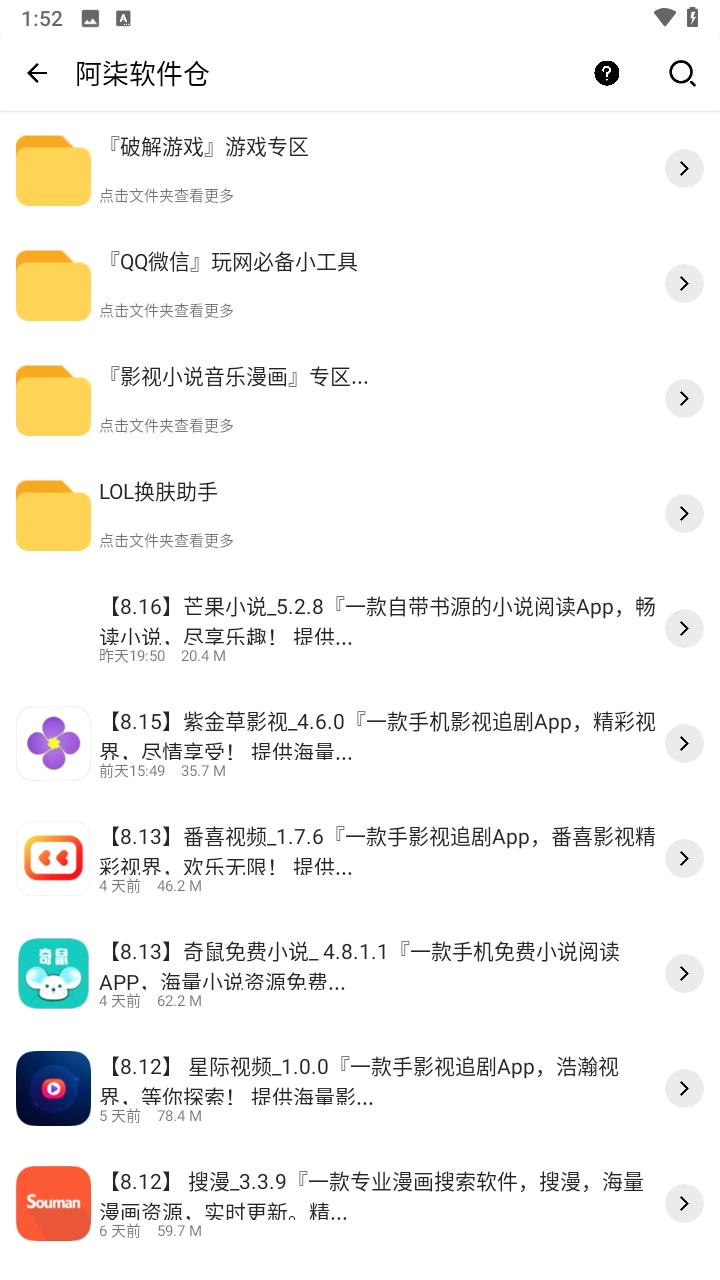Expand the 『破解游戏』游戏专区 chevron arrow
This screenshot has width=720, height=1280.
[x=684, y=168]
